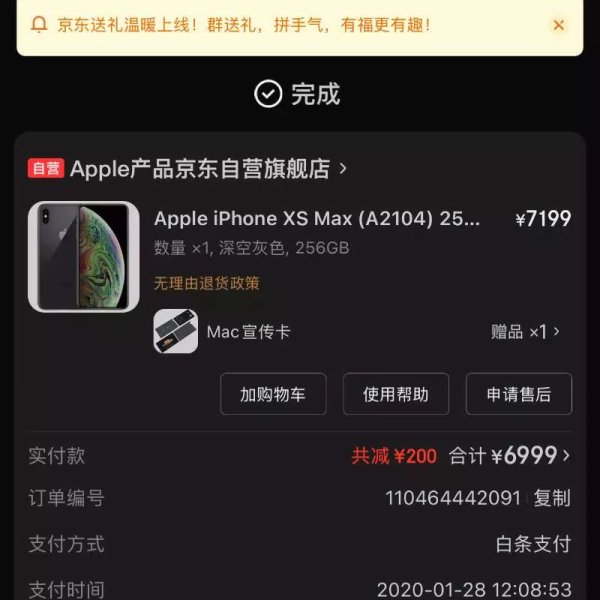Viewport: 600px width, 600px height.
Task: Open the iPhone XS Max product image
Action: pyautogui.click(x=84, y=256)
